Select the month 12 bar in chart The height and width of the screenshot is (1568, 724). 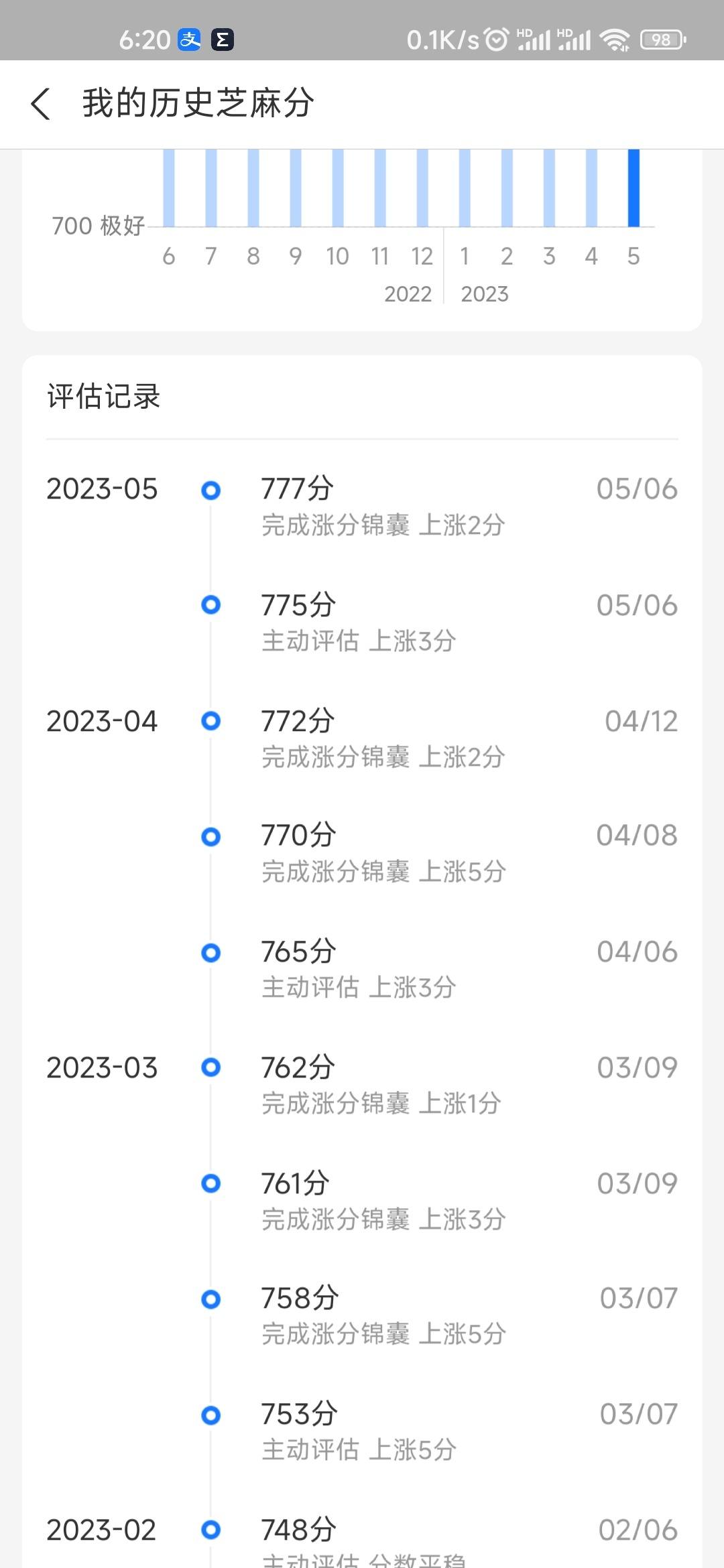tap(422, 188)
